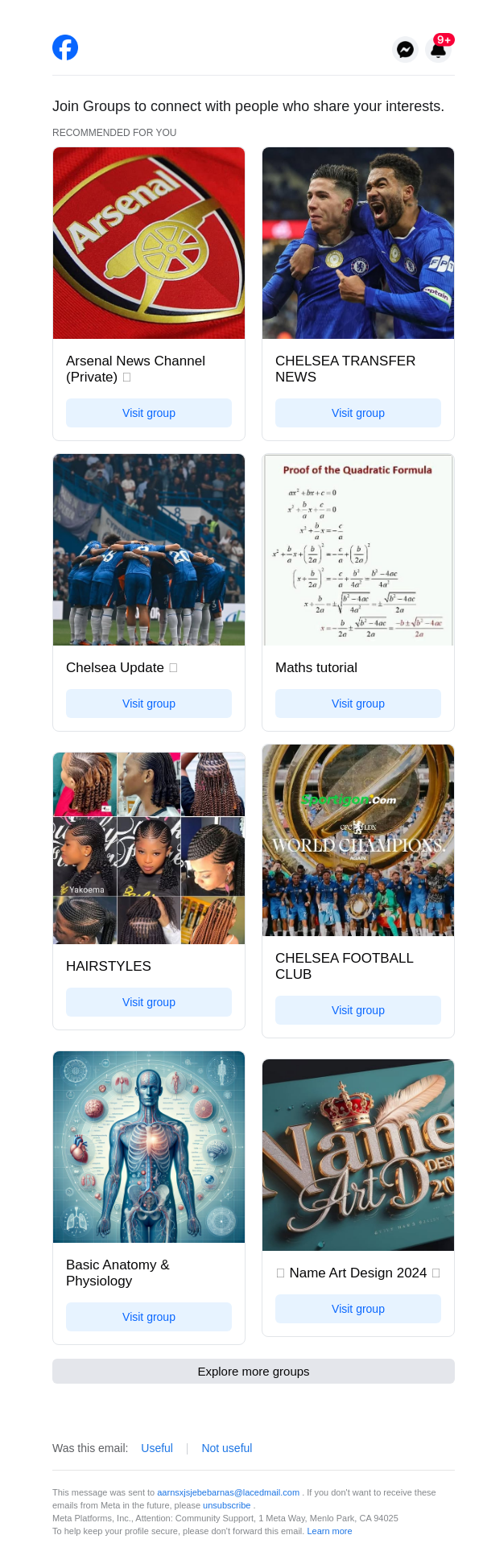Viewport: 483px width, 1568px height.
Task: Visit the HAIRSTYLES group
Action: [x=149, y=1002]
